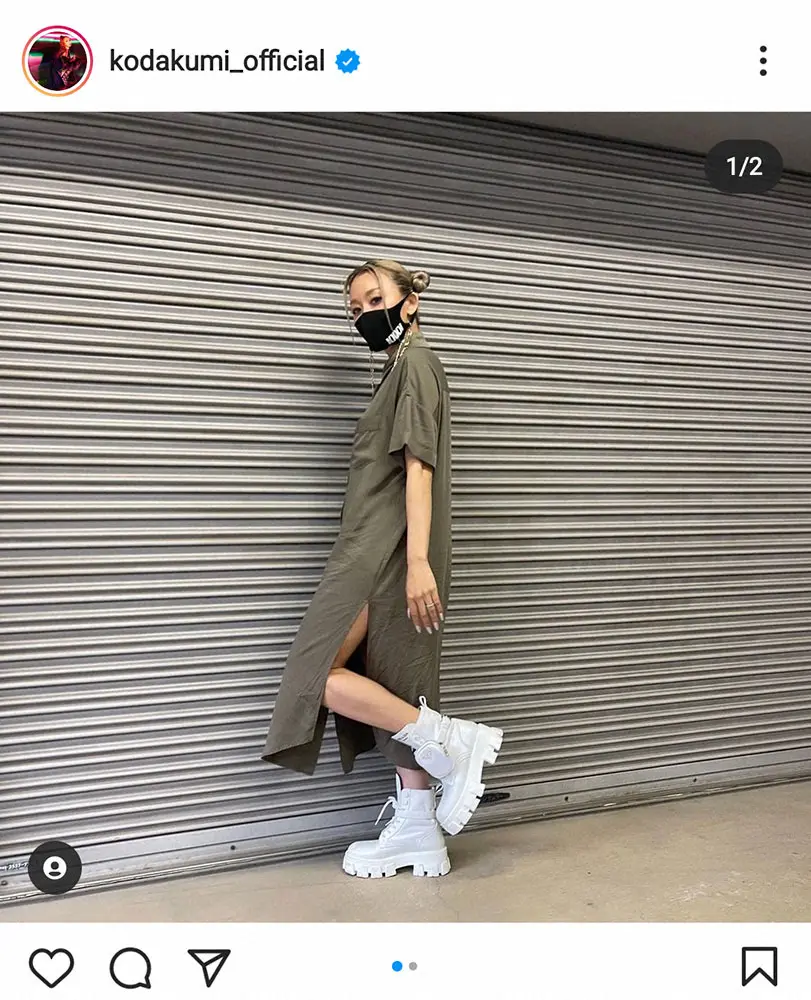This screenshot has height=1000, width=811.
Task: Open the comments on this post
Action: pos(131,967)
